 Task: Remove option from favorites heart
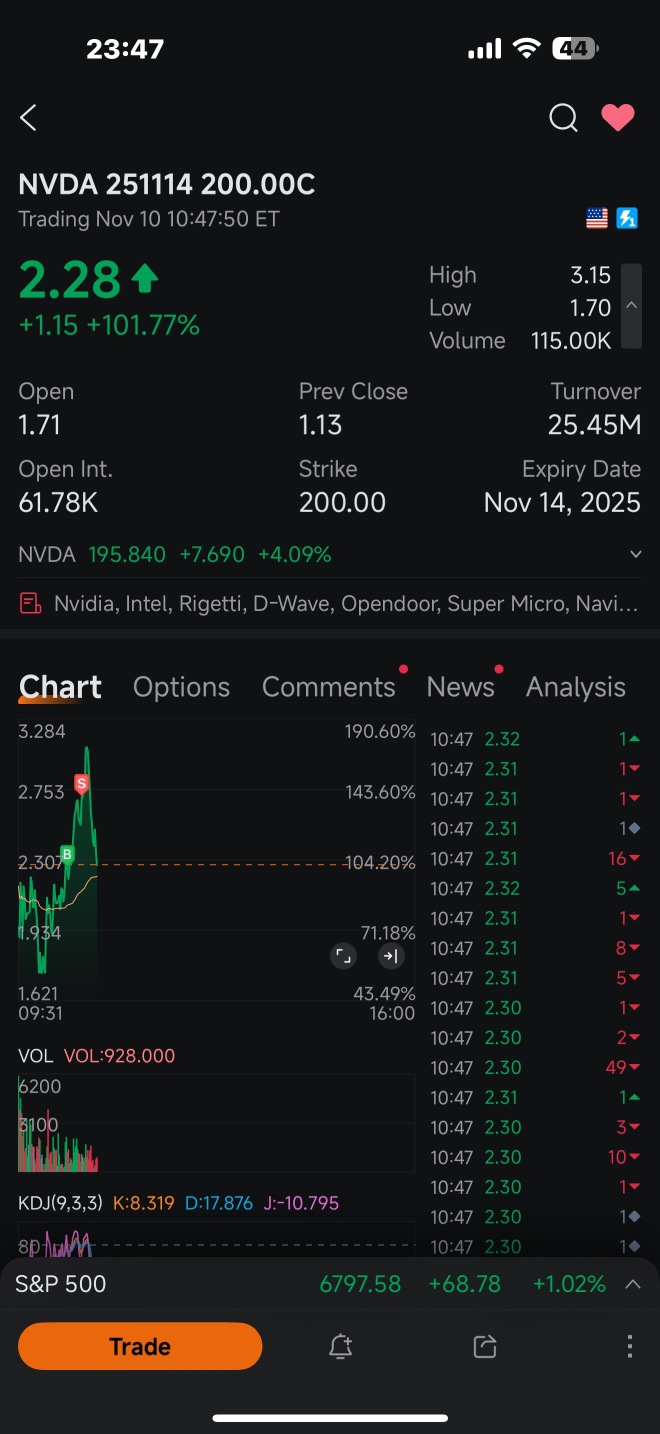pos(617,118)
